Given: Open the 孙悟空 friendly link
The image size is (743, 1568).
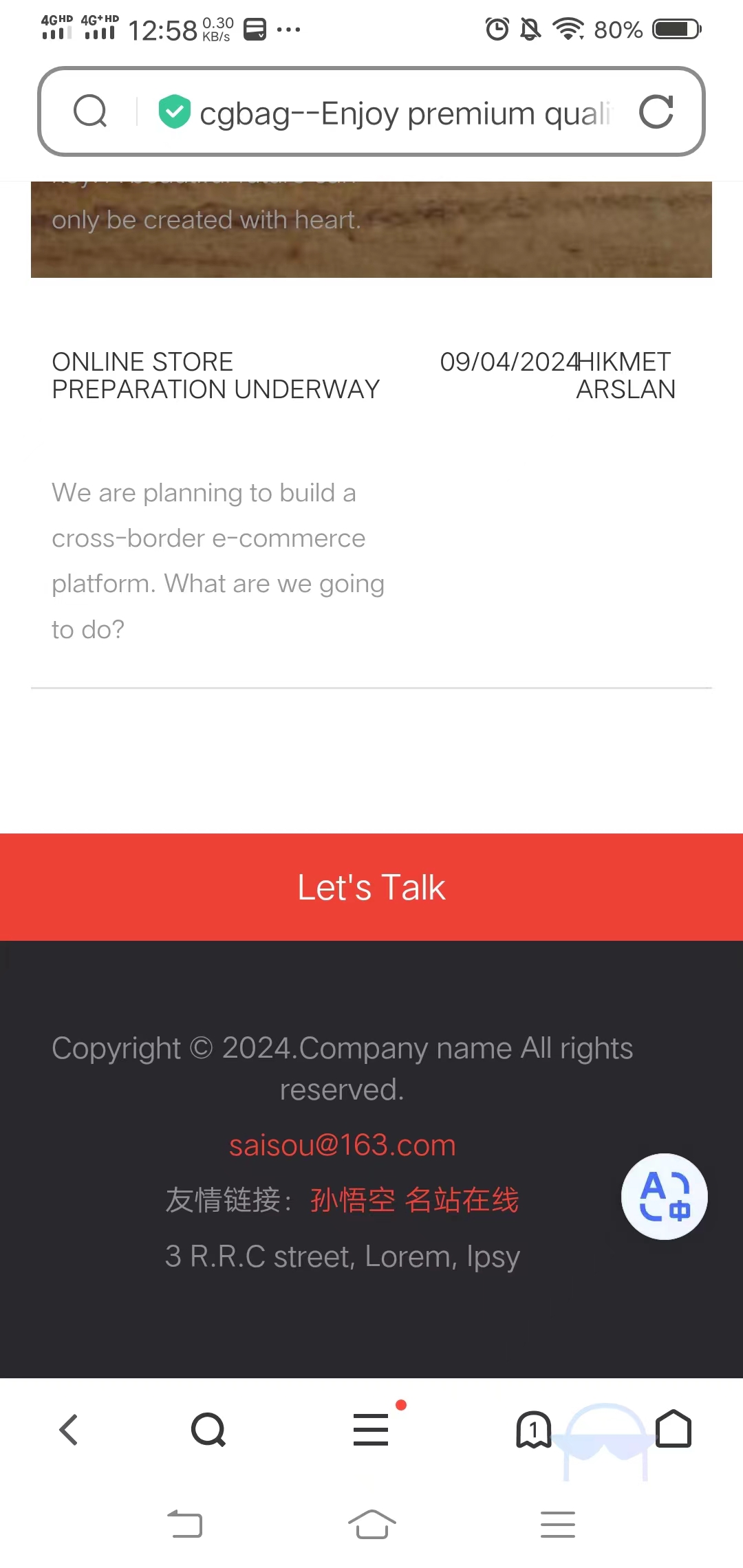Looking at the screenshot, I should click(x=352, y=1201).
